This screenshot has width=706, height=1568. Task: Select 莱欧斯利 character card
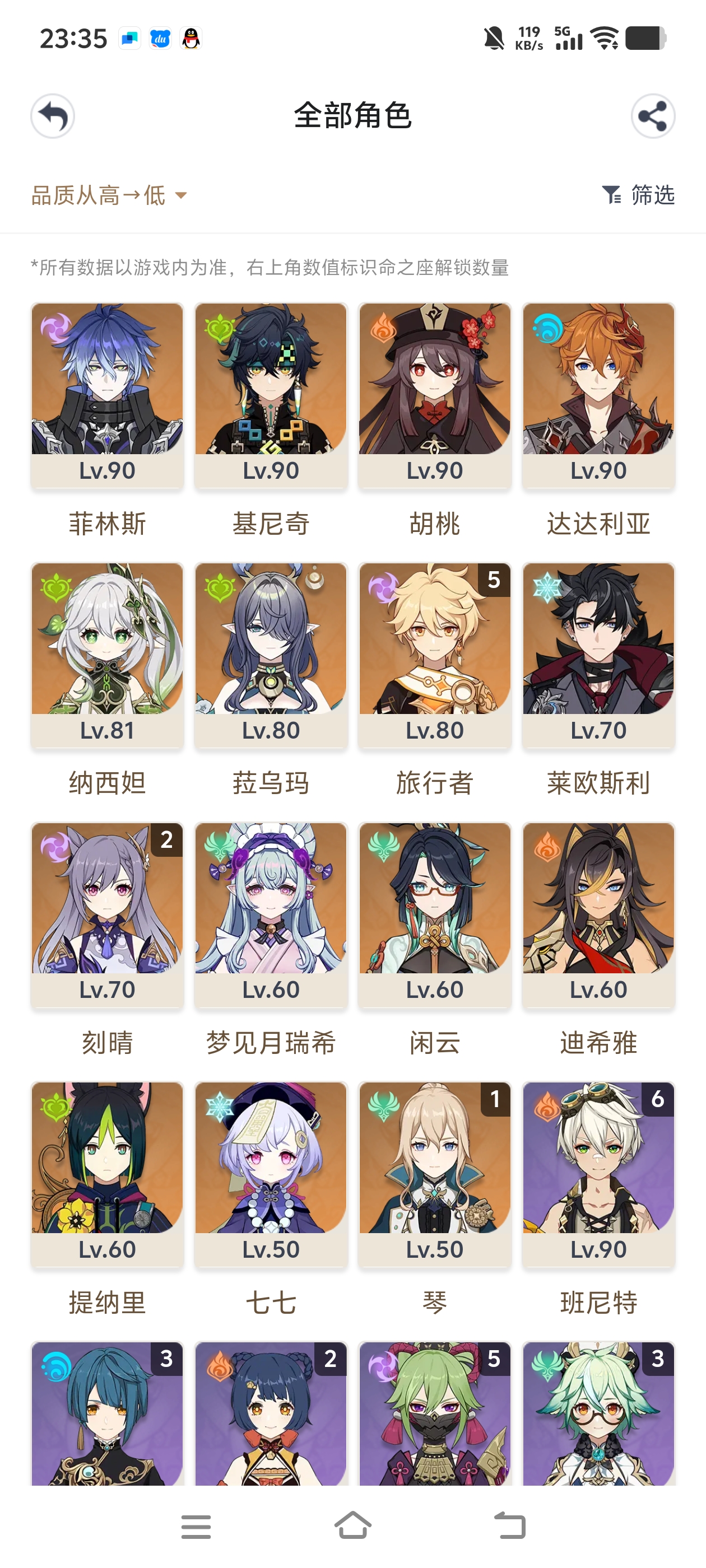pos(598,655)
